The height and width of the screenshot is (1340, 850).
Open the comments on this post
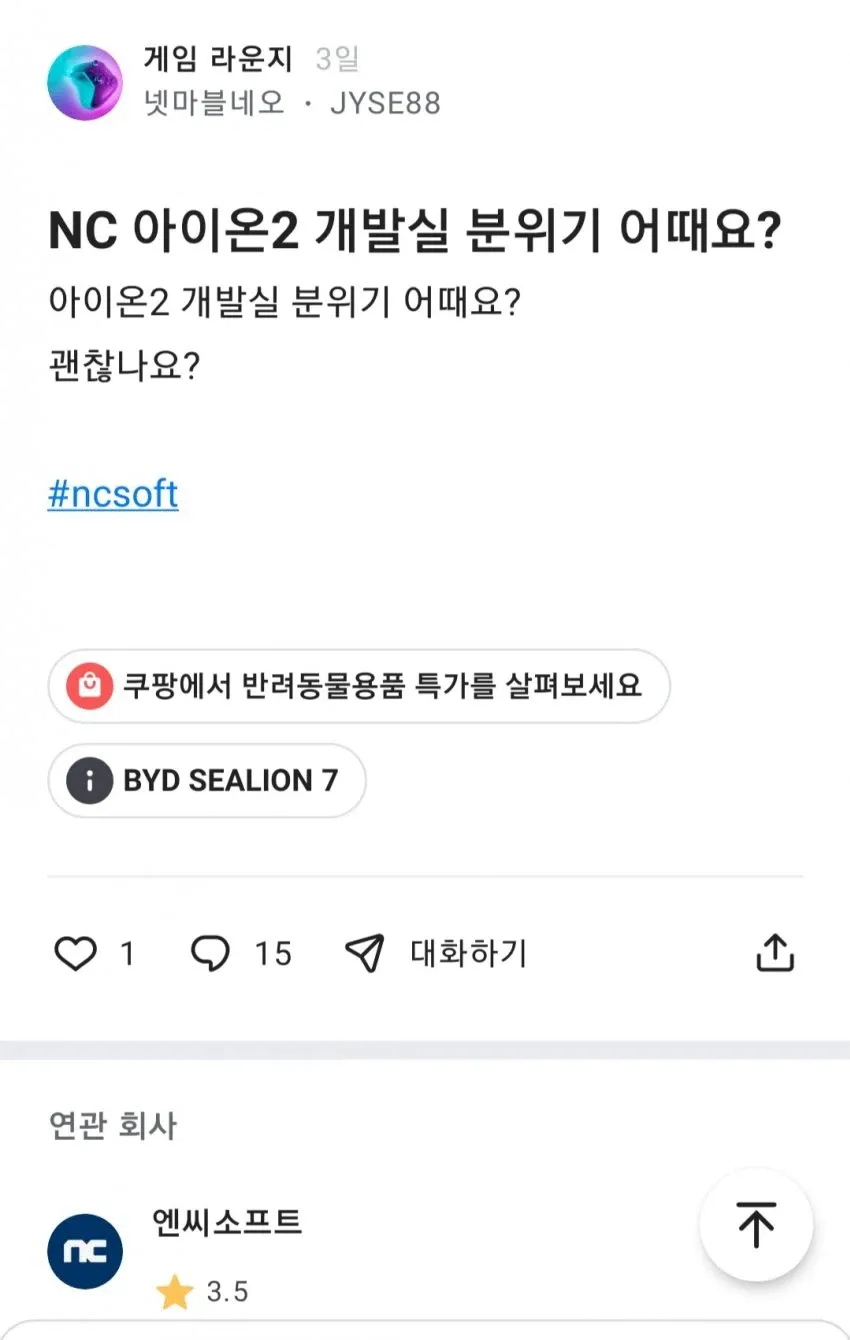point(211,953)
